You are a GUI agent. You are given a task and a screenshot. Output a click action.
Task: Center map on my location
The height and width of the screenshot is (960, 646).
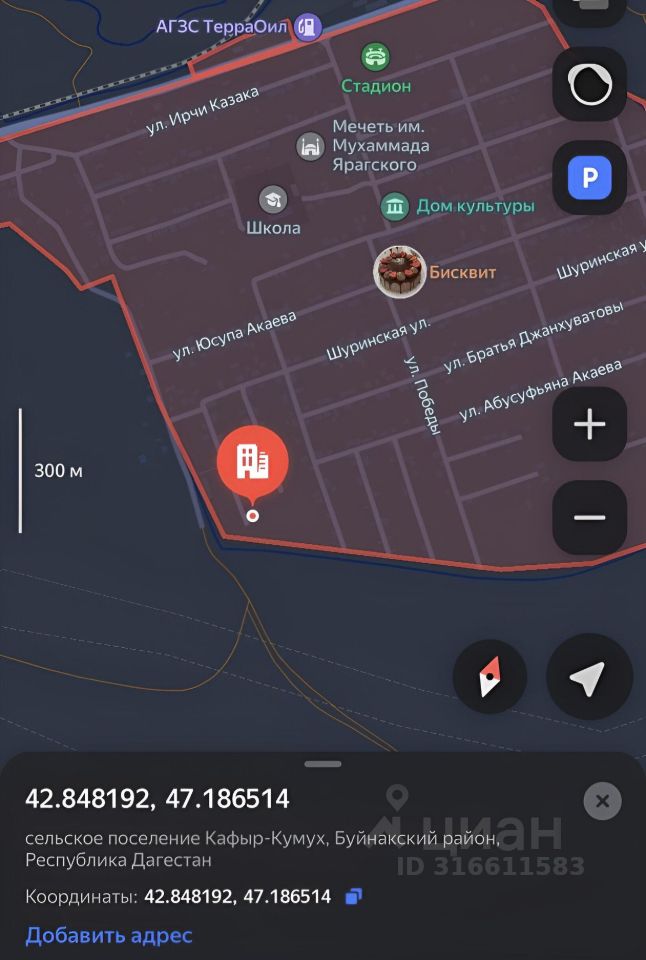point(588,678)
